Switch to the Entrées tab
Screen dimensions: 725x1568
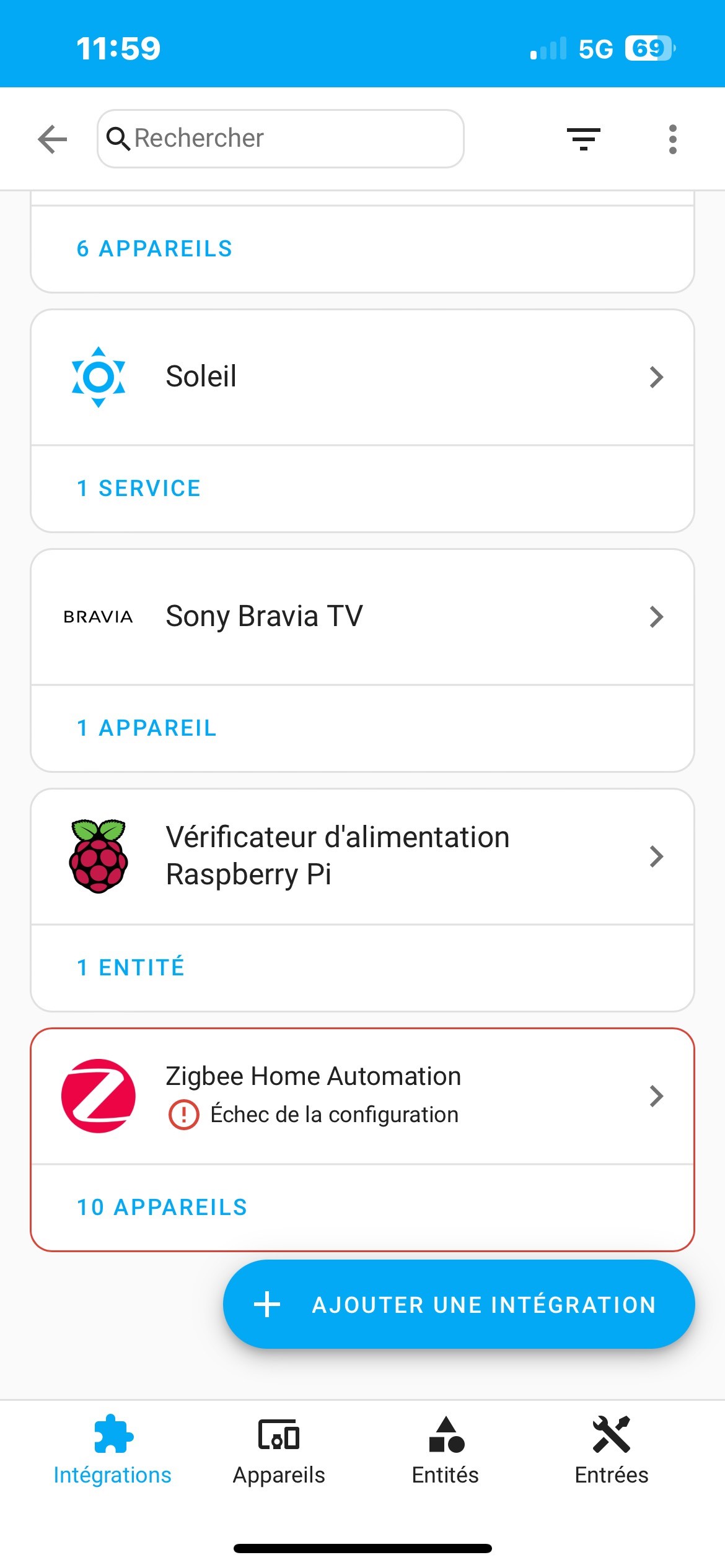pos(612,1450)
